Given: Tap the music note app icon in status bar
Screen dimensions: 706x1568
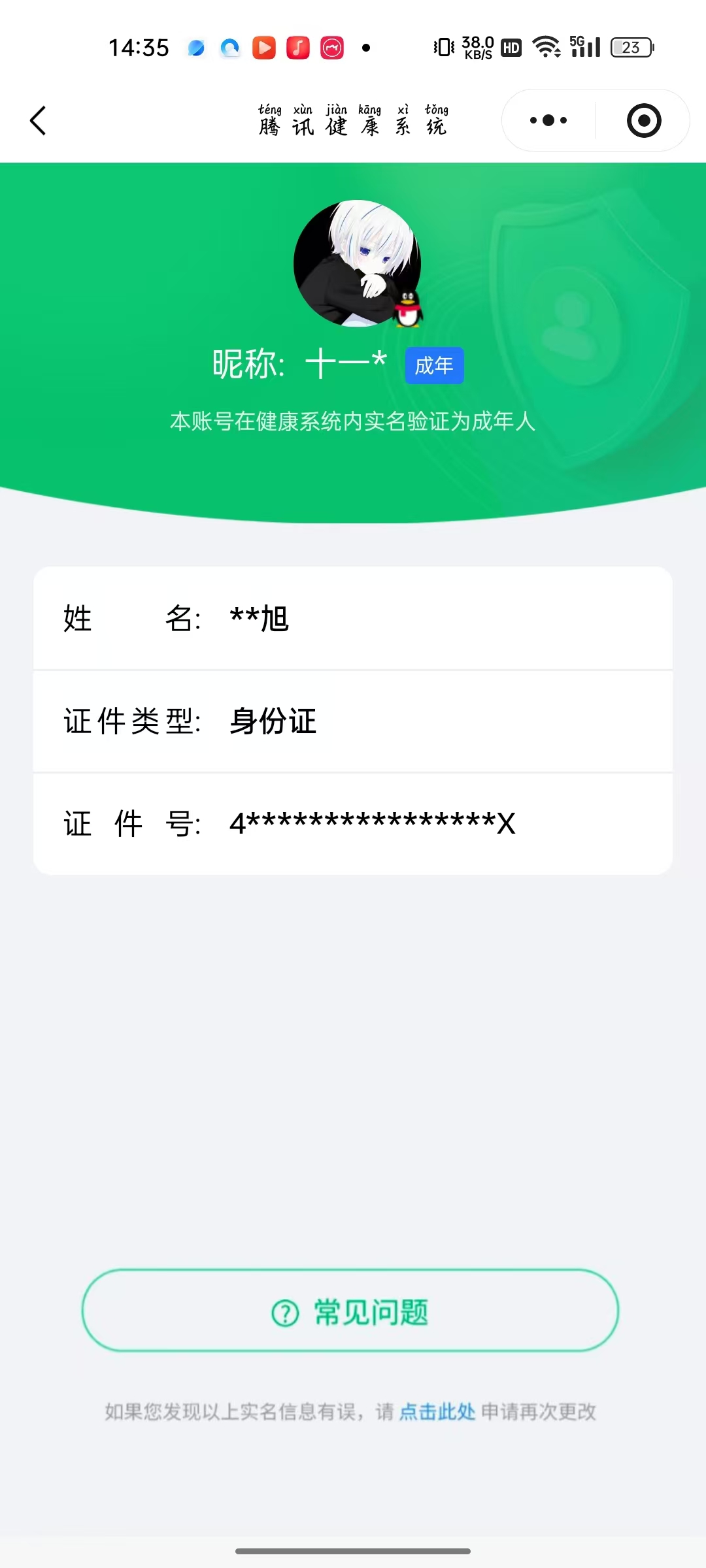Looking at the screenshot, I should tap(297, 48).
